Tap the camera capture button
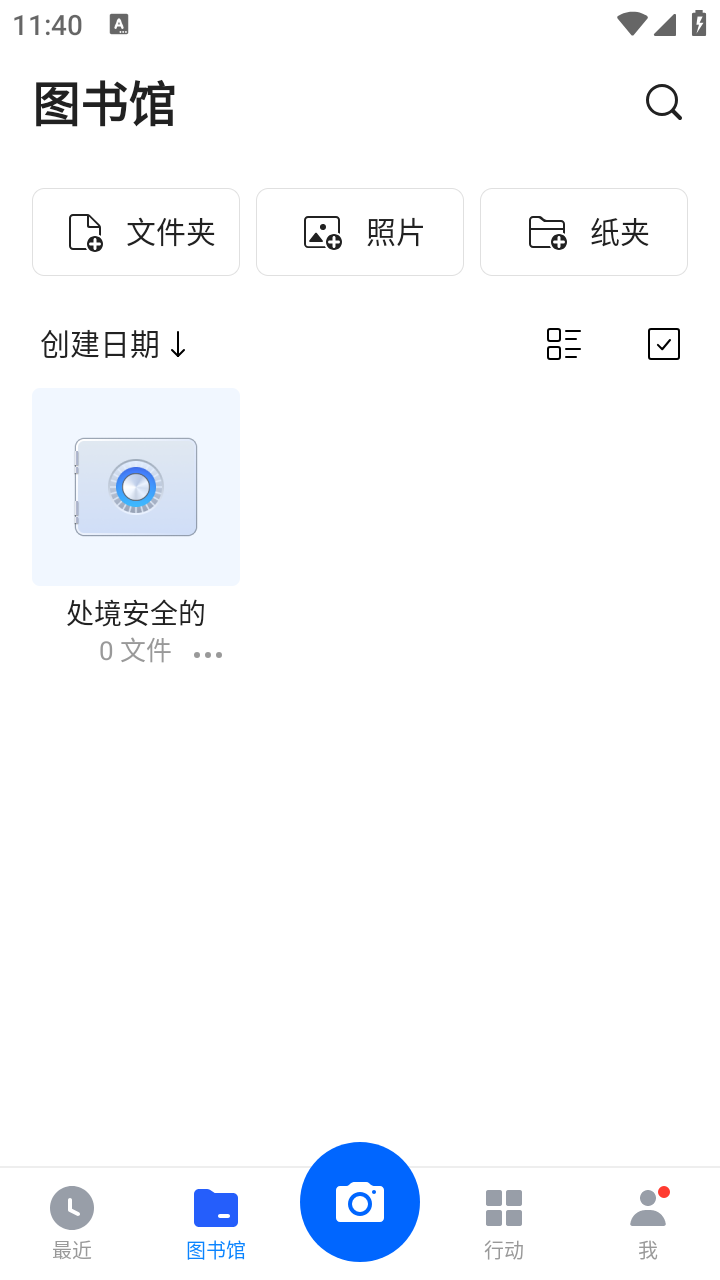 (x=360, y=1202)
